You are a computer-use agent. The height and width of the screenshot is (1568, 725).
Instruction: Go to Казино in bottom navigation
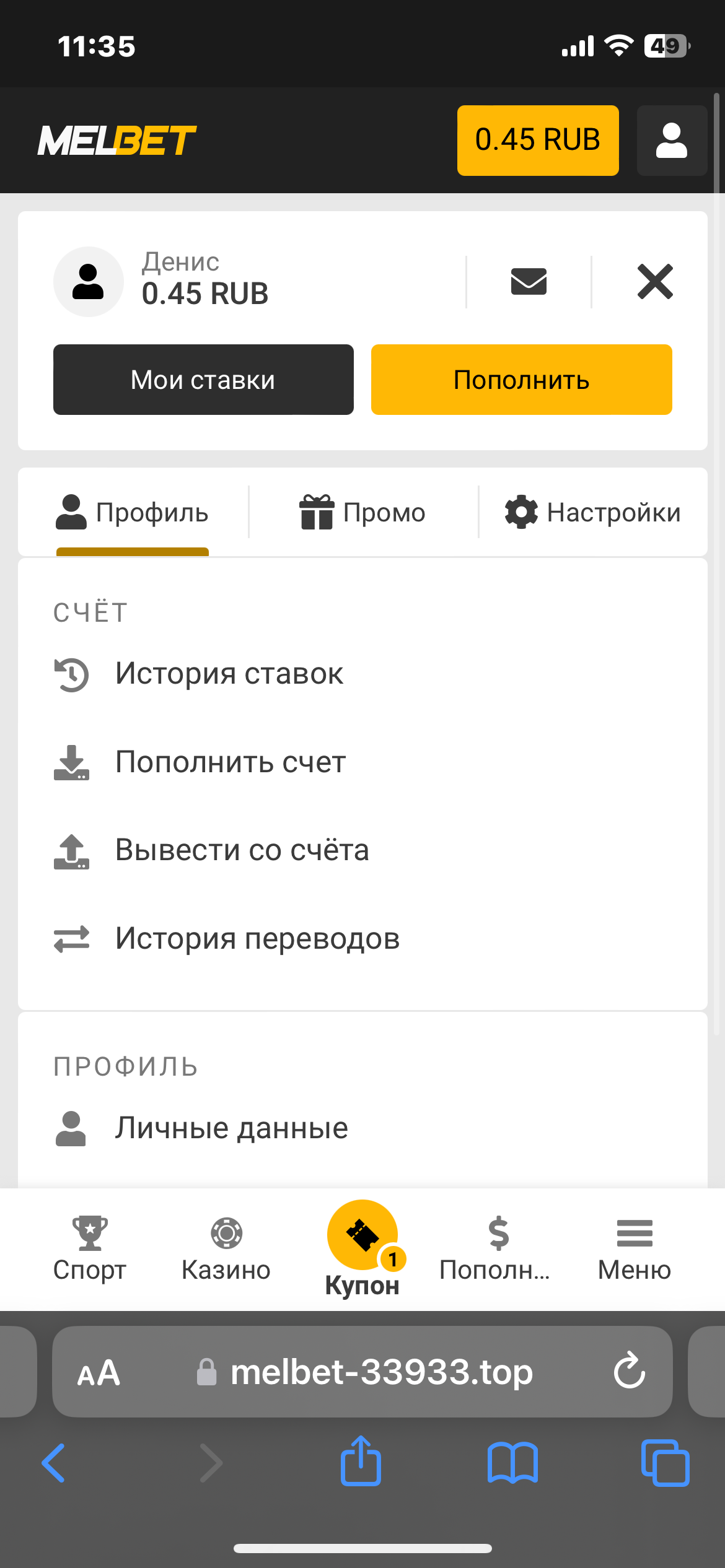[x=226, y=1249]
